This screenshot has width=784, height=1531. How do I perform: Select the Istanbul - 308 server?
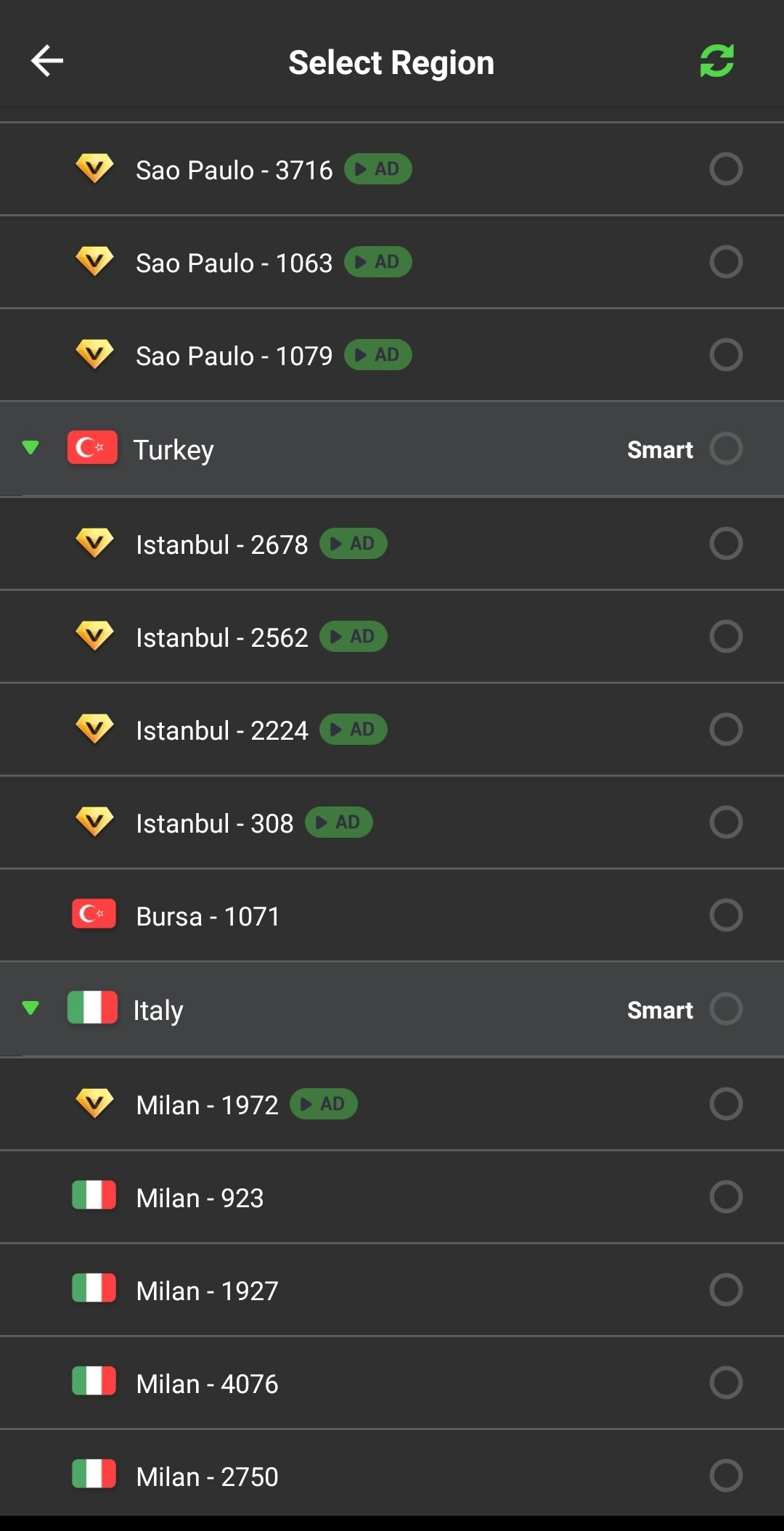point(392,822)
